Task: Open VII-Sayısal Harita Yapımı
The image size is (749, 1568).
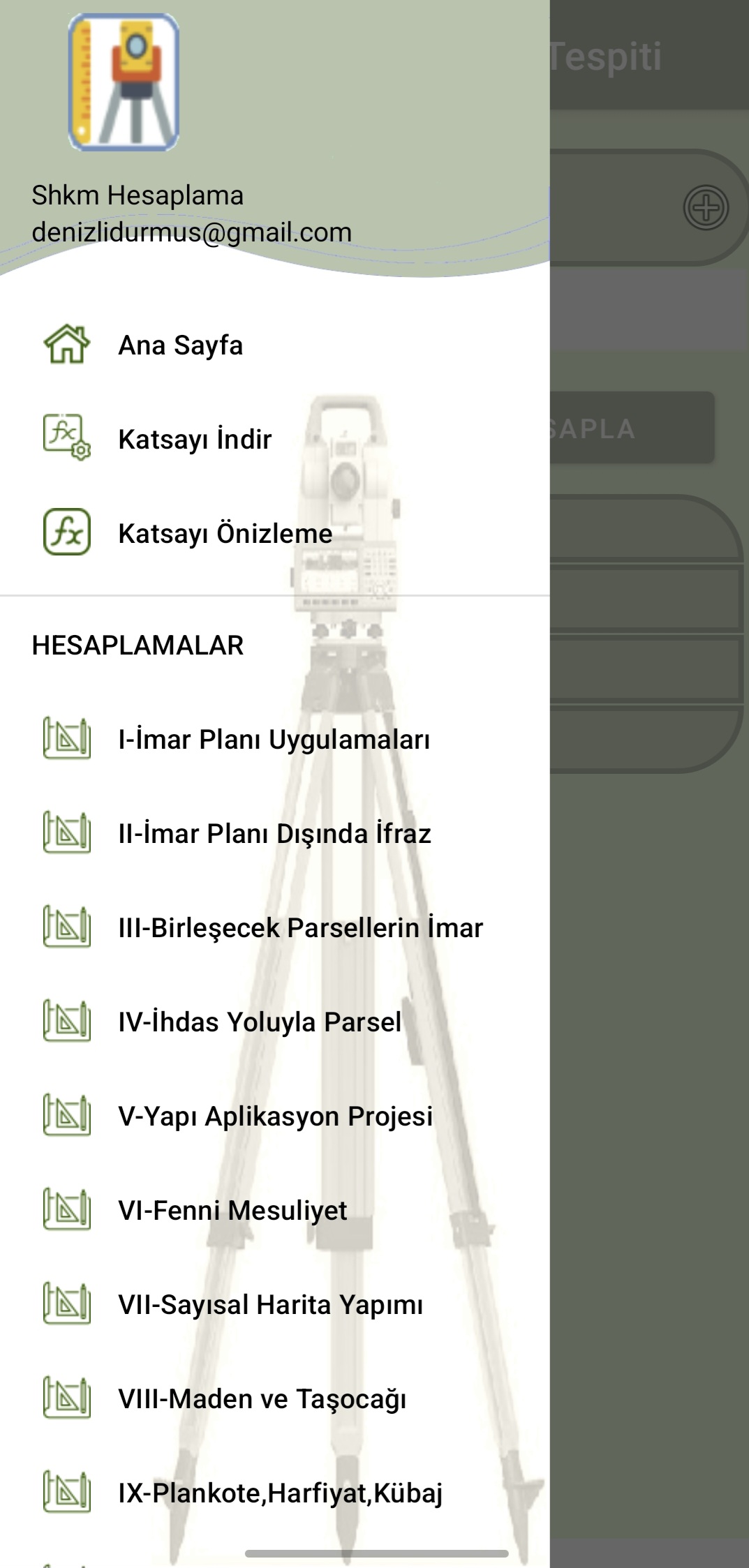Action: click(x=270, y=1305)
